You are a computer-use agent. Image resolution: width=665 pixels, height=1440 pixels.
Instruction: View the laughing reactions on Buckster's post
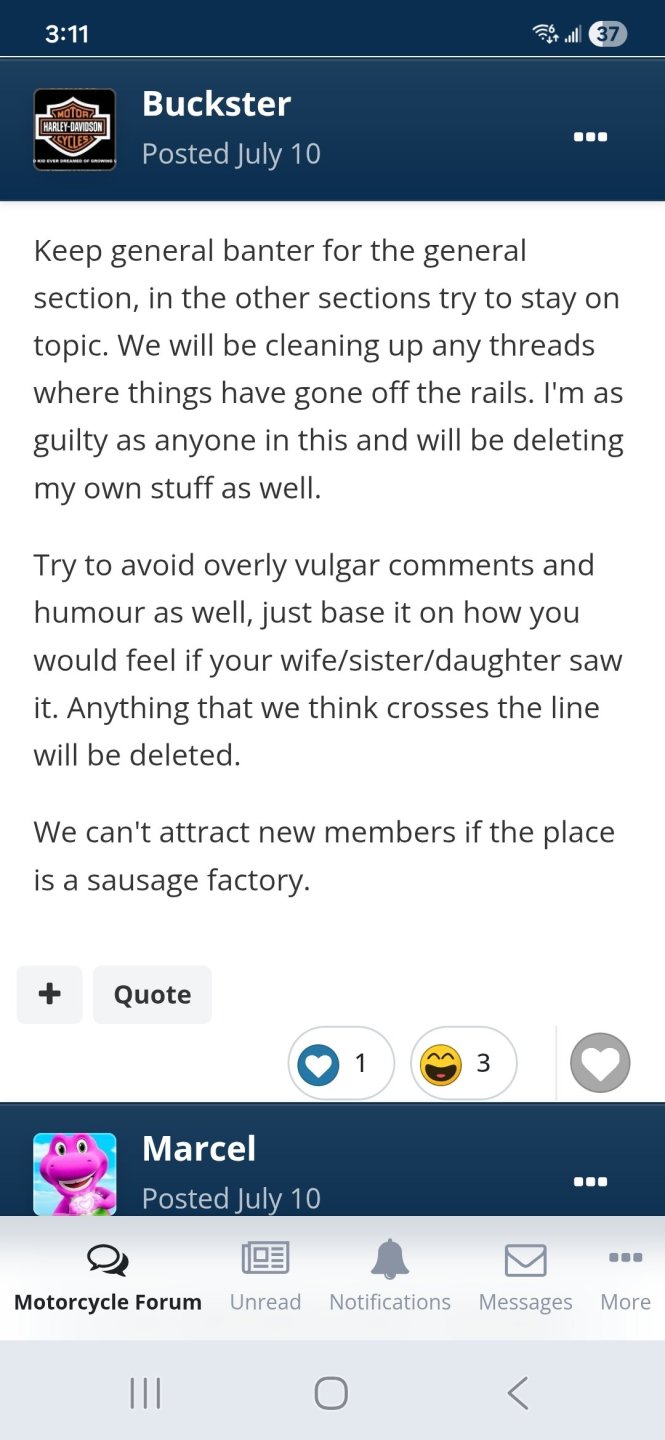[463, 1063]
